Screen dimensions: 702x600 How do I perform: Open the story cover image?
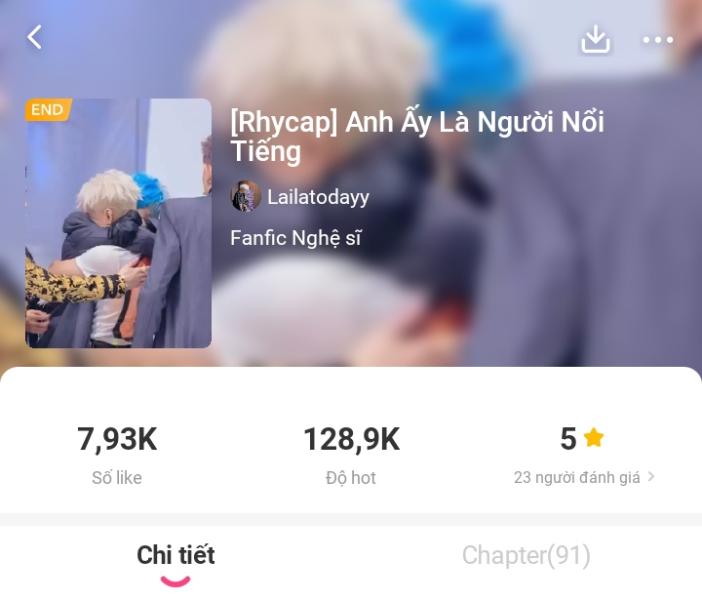point(118,223)
